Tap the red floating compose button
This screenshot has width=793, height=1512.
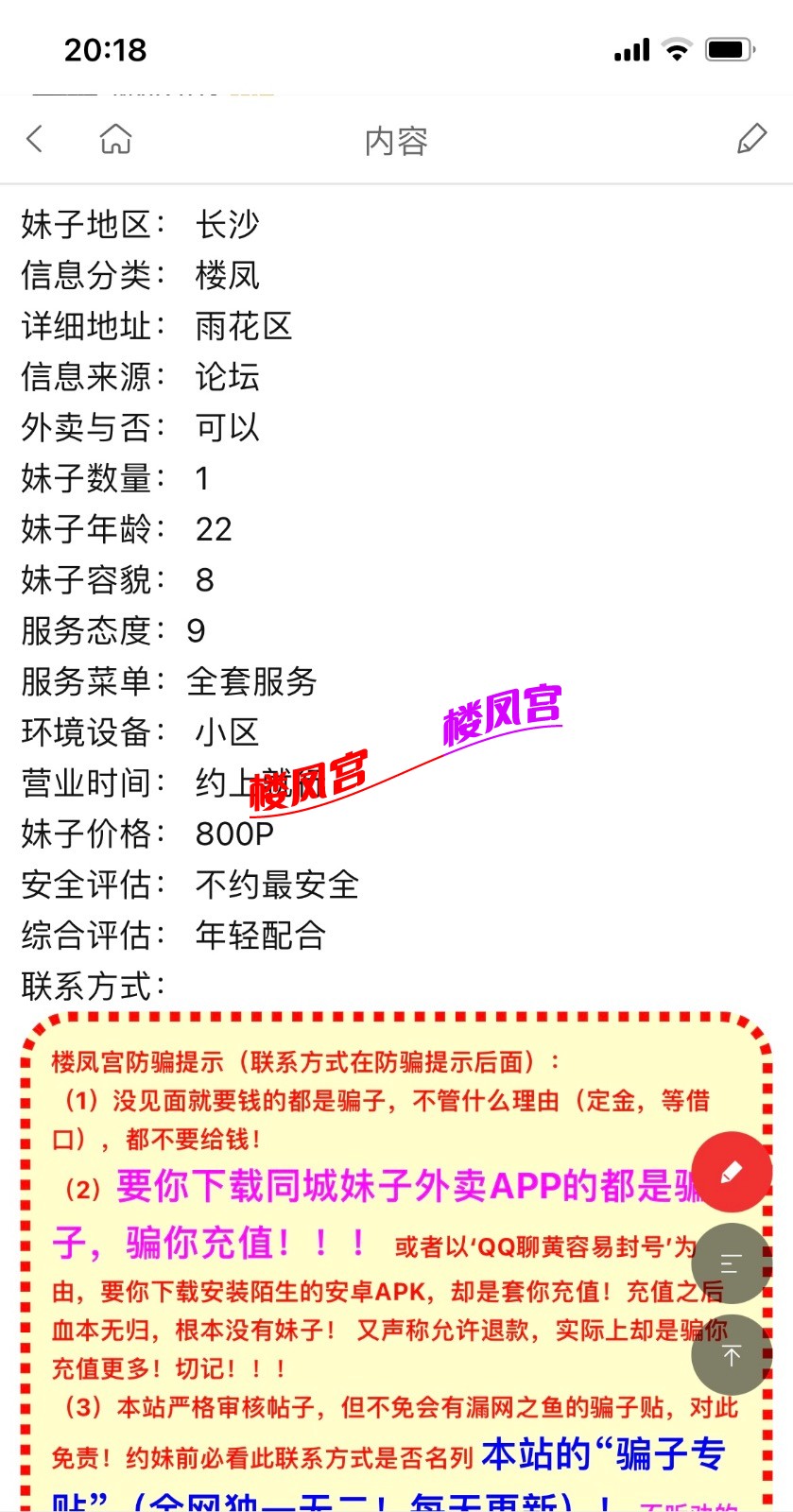coord(732,1173)
